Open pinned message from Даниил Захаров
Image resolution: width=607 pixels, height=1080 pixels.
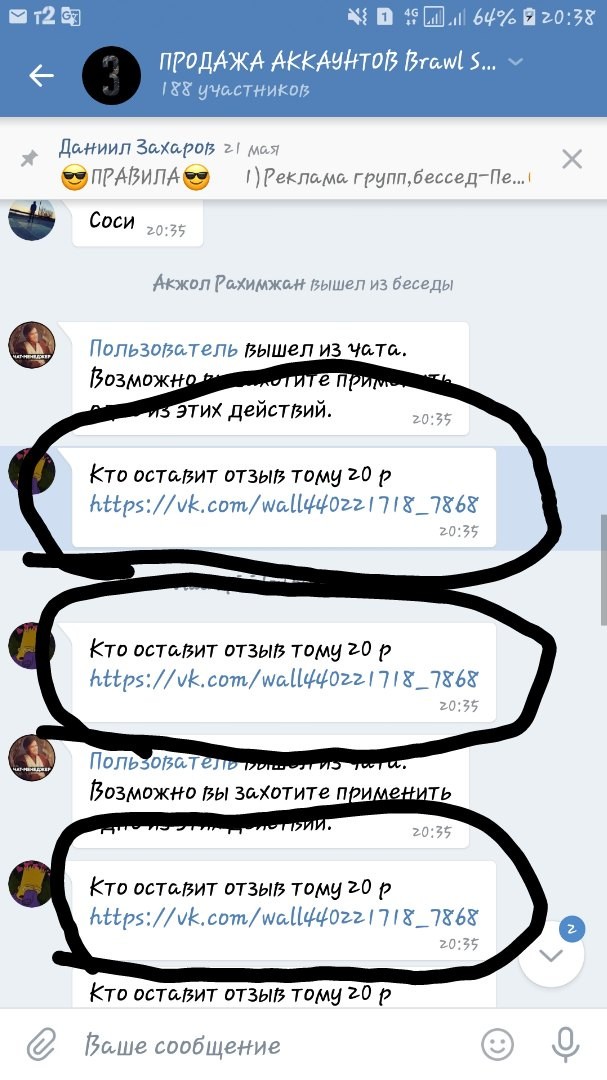click(290, 164)
